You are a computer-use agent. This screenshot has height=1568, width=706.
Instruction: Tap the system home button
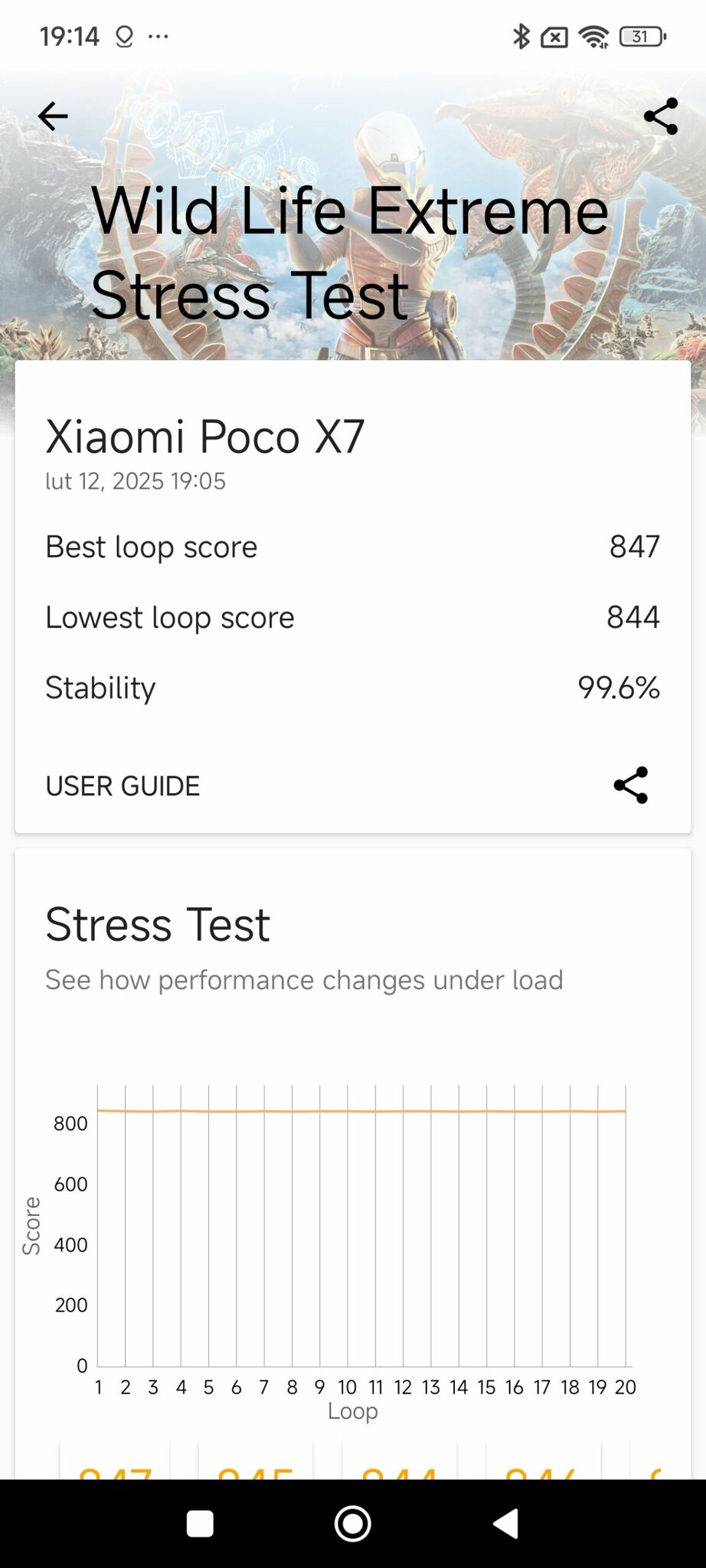(353, 1524)
